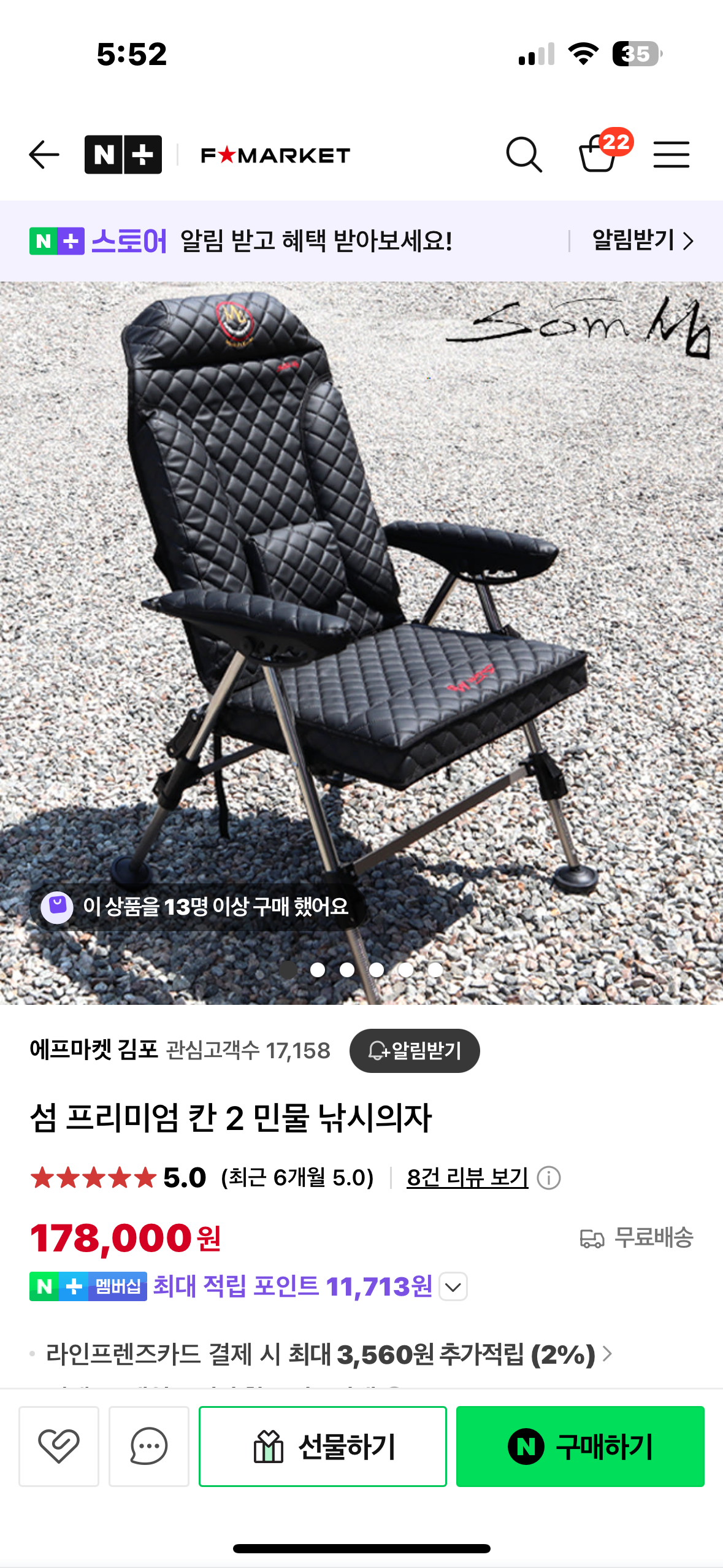Tap the 선물하기 gift button

(323, 1446)
